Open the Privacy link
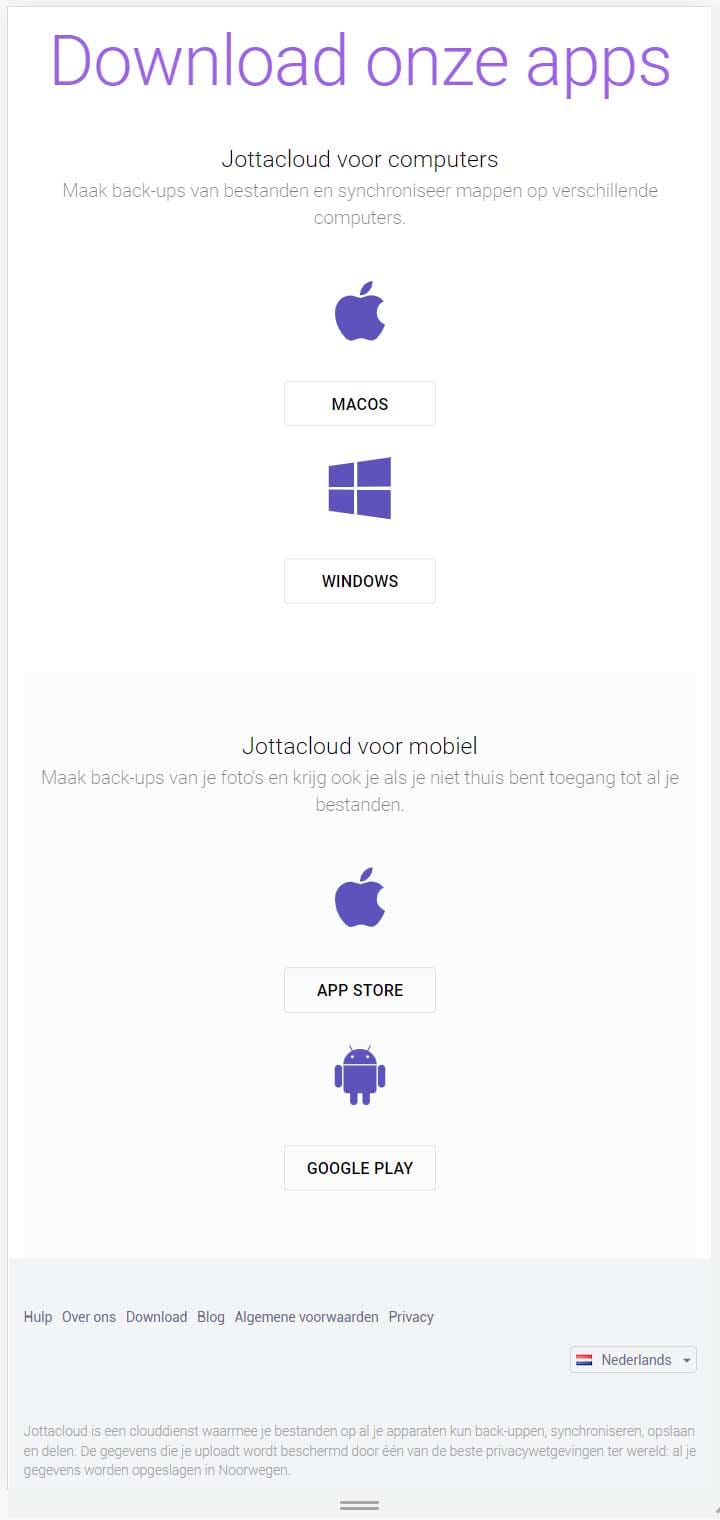Screen dimensions: 720x1520 click(x=411, y=1317)
